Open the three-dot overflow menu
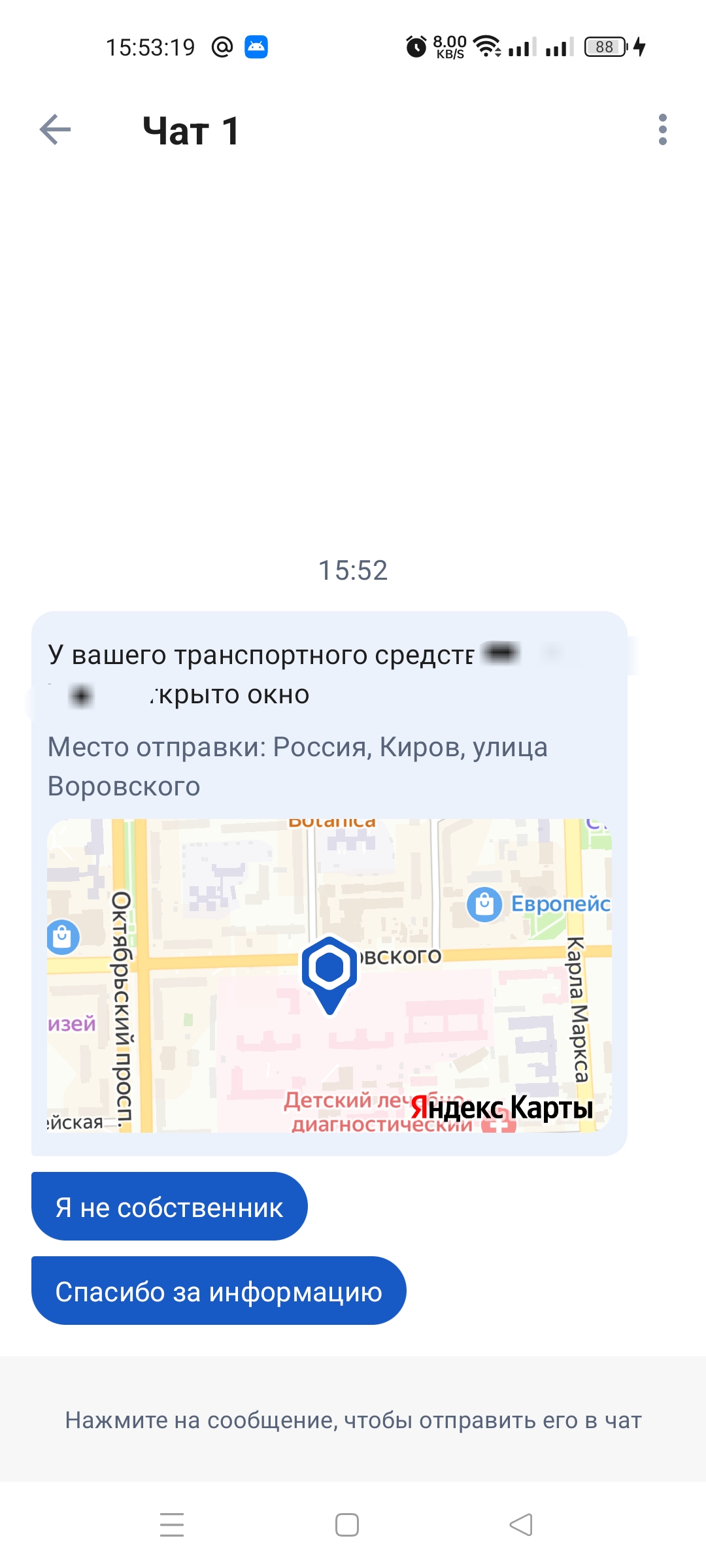This screenshot has height=1568, width=706. [x=662, y=129]
